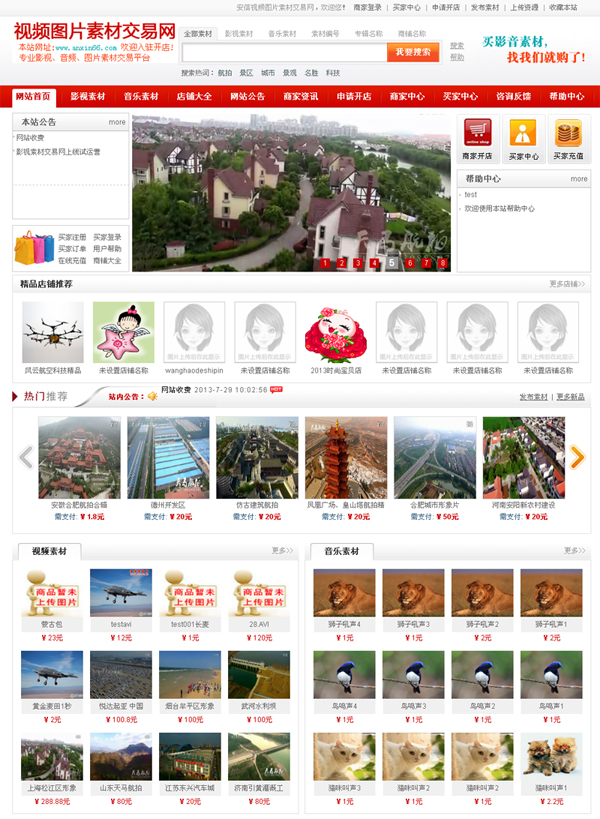This screenshot has height=819, width=600.
Task: Jump to banner slide 8
Action: 442,263
